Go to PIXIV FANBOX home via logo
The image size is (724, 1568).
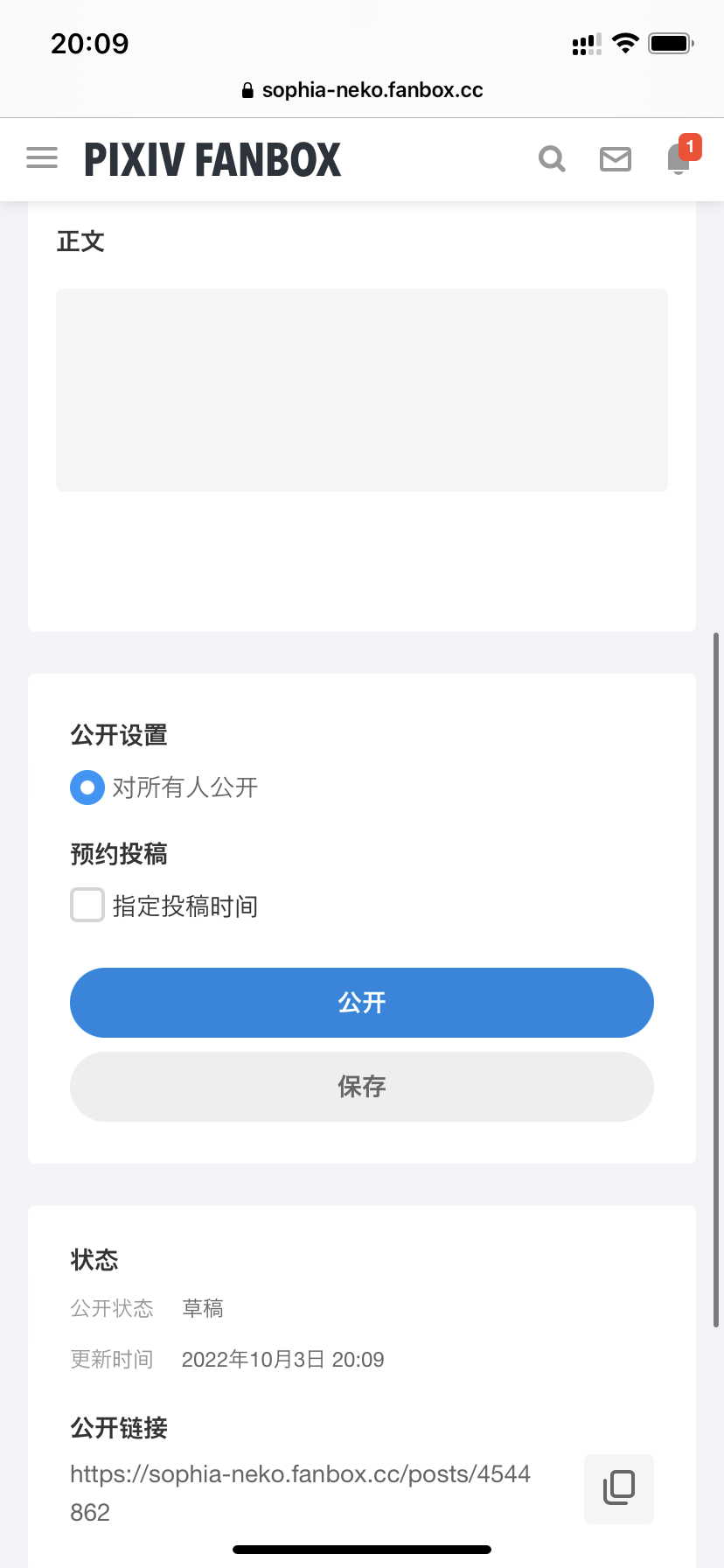pos(212,159)
